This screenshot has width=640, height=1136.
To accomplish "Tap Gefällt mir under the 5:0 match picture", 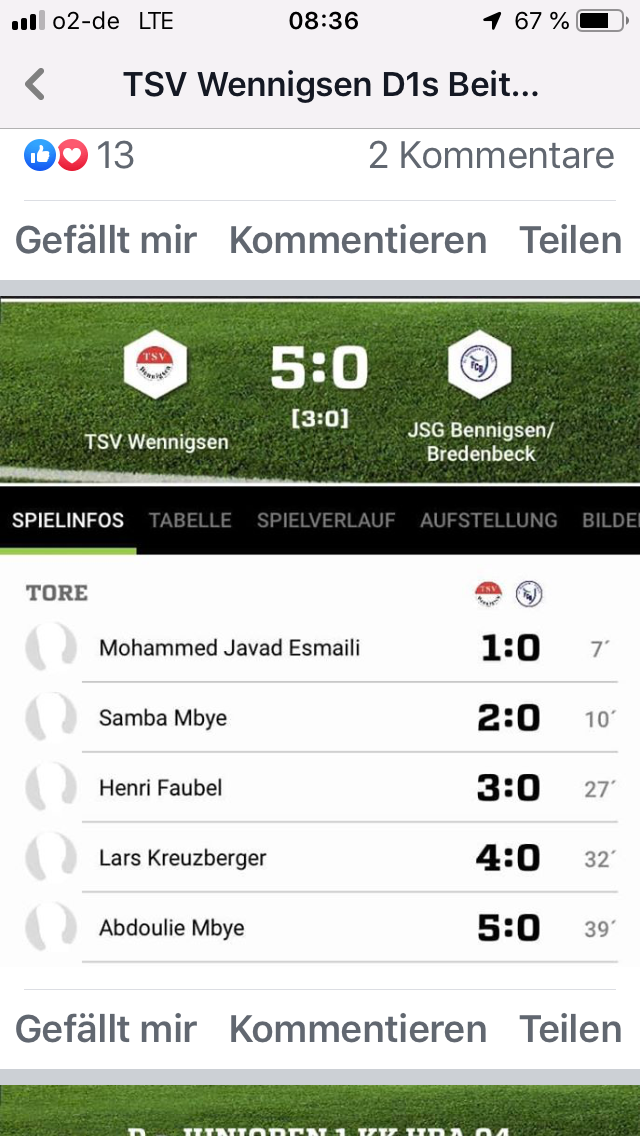I will tap(106, 1028).
